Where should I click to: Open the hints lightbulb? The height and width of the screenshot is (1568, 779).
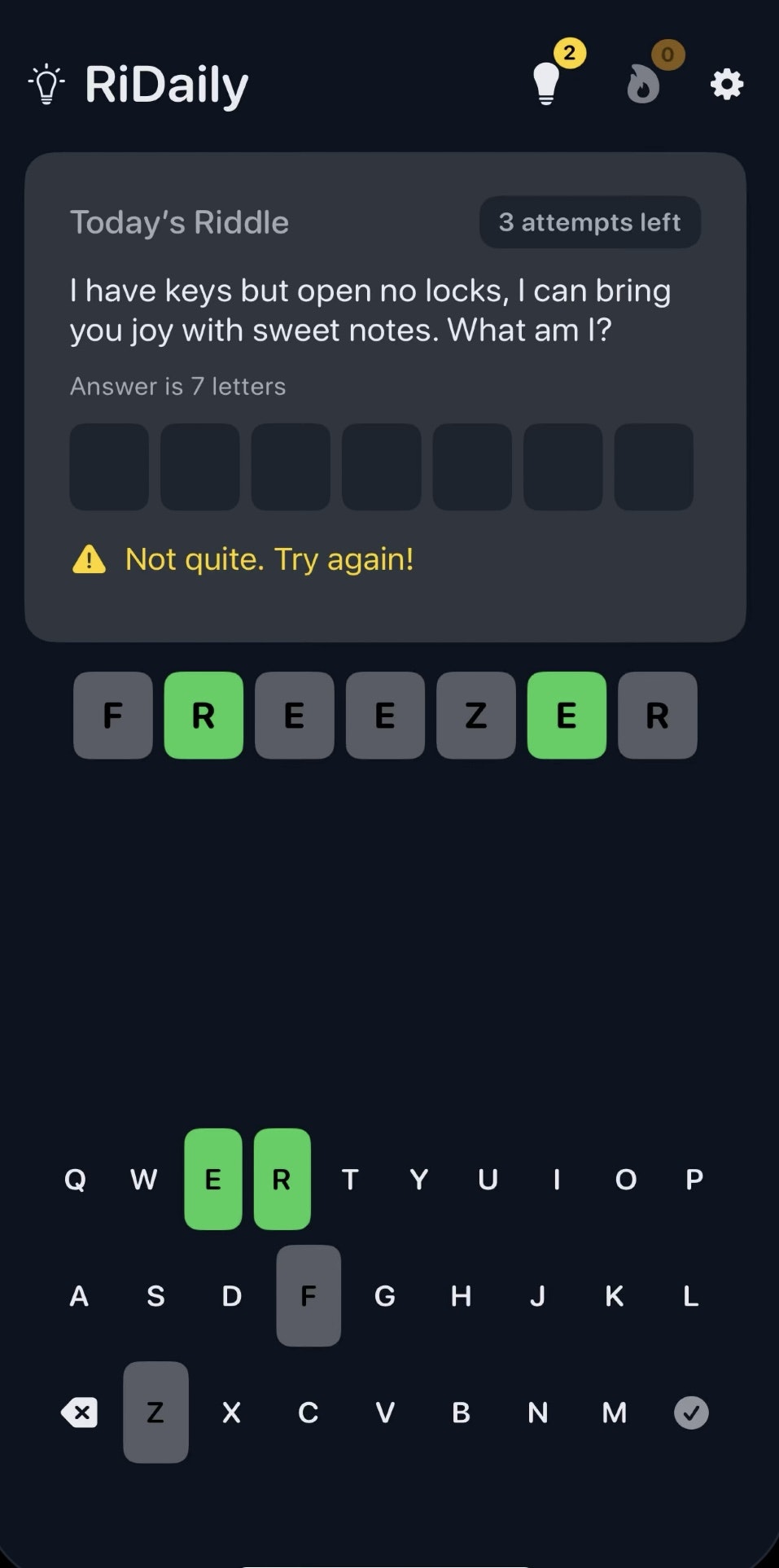[x=548, y=83]
